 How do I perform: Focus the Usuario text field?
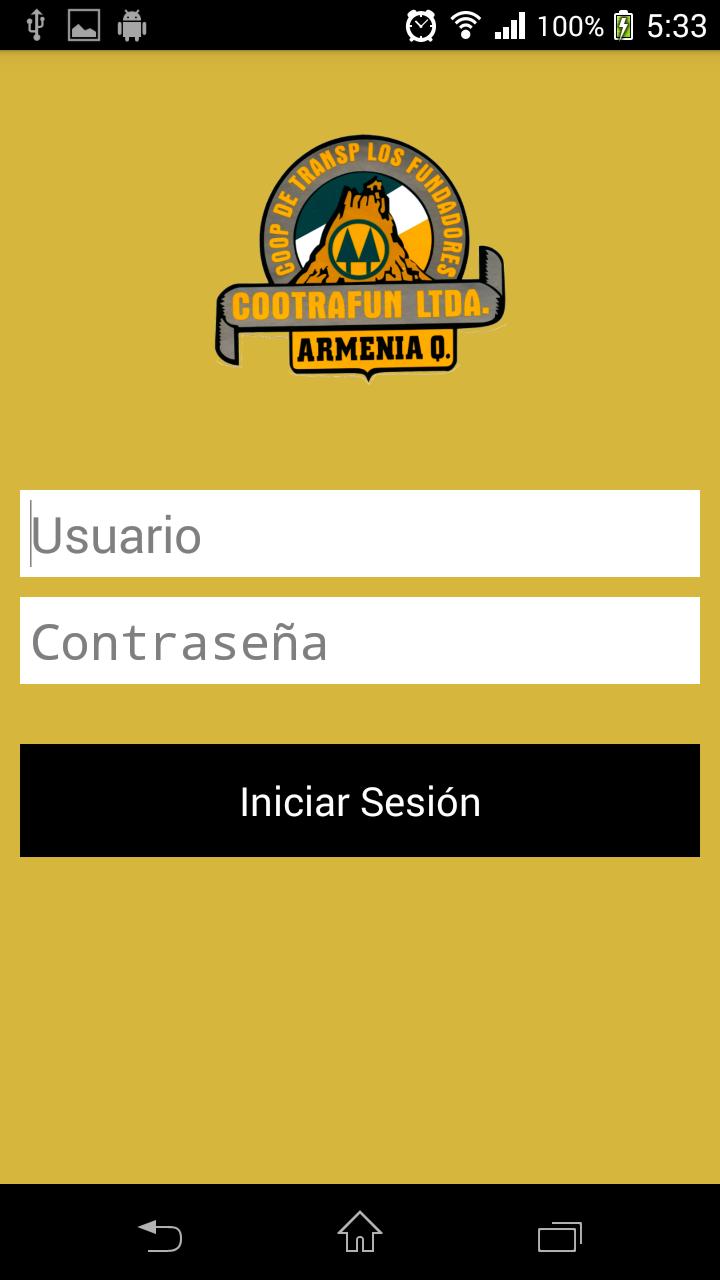360,534
